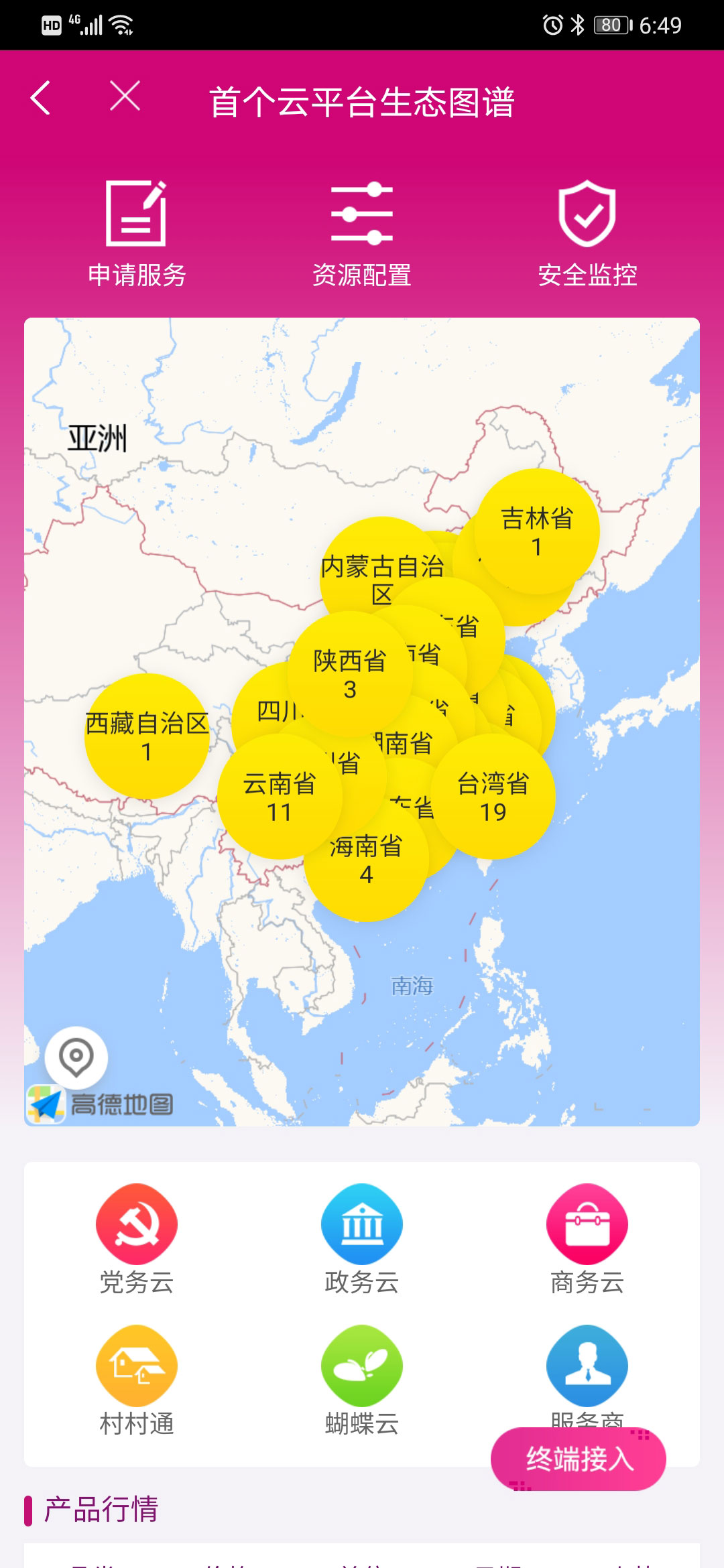
Task: Select the 台湾省 map bubble
Action: tap(493, 796)
